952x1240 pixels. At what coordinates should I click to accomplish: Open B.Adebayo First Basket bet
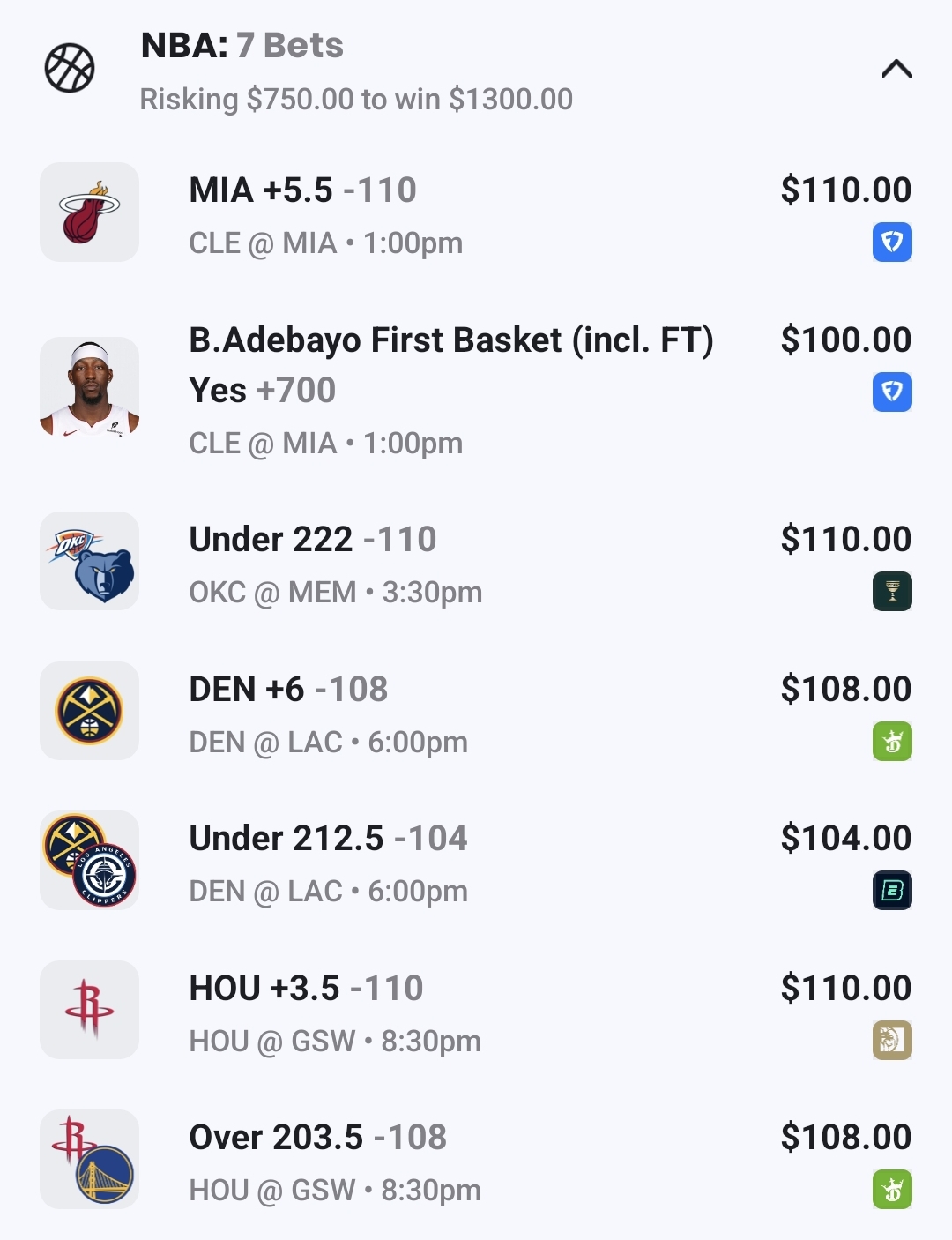click(x=476, y=389)
